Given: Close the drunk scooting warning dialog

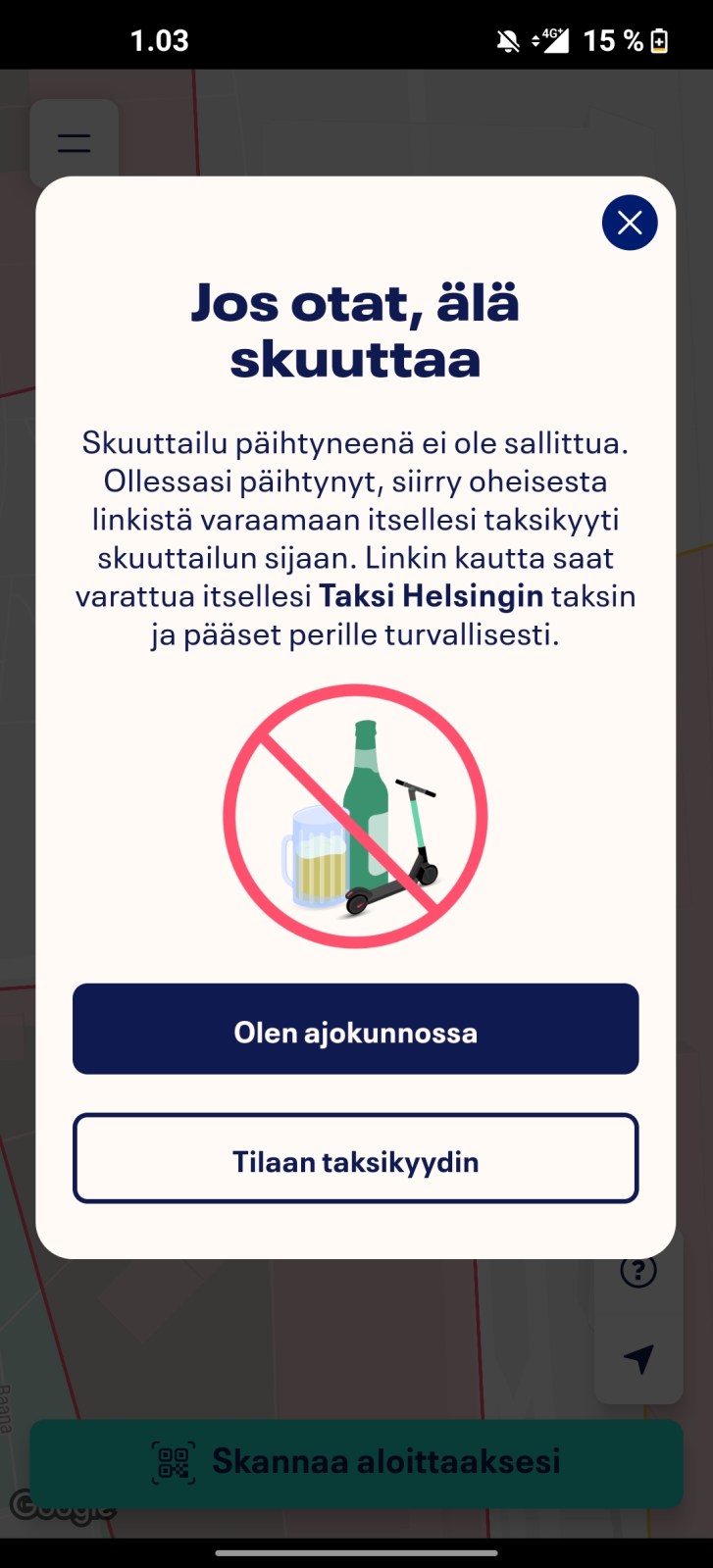Looking at the screenshot, I should tap(630, 223).
